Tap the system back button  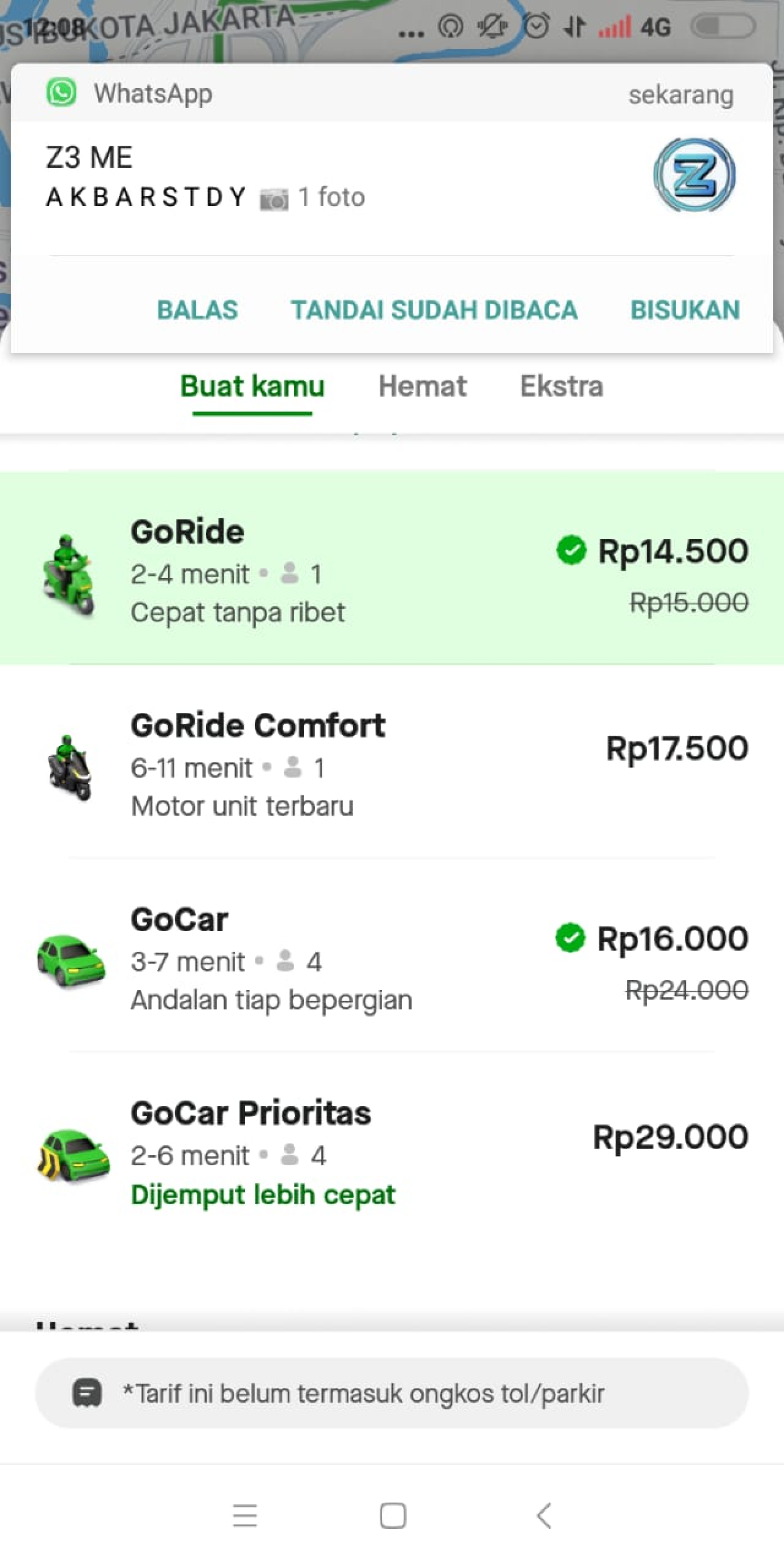tap(544, 1516)
